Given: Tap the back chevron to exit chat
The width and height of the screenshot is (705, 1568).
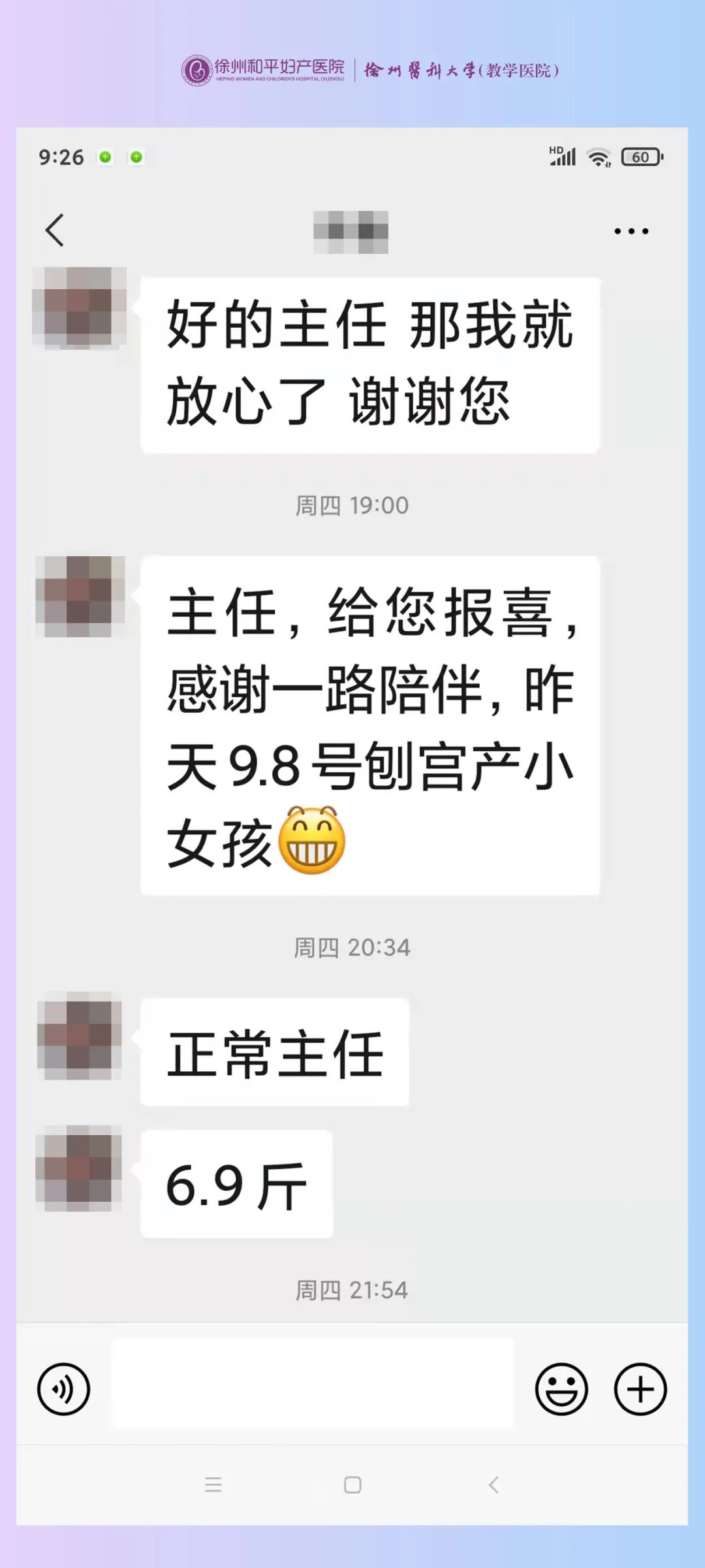Looking at the screenshot, I should (56, 230).
